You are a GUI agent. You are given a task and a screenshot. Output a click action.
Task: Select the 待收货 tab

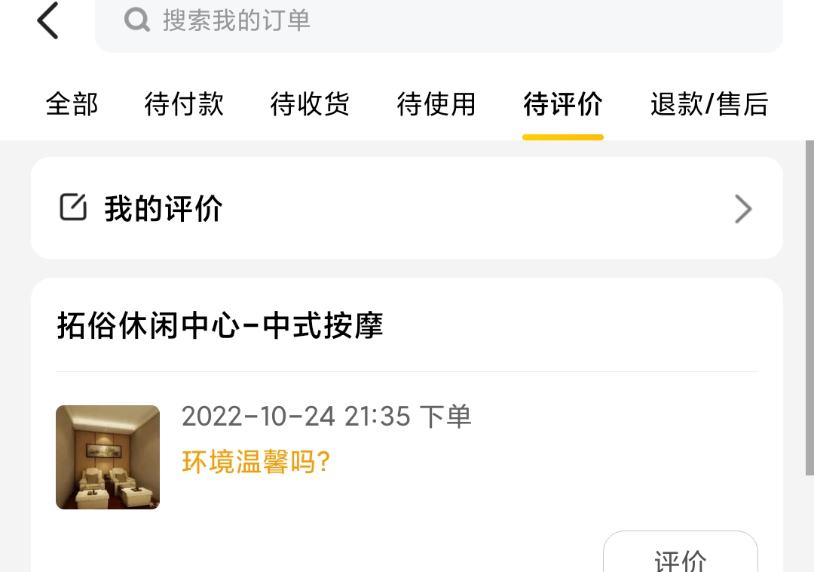coord(310,104)
